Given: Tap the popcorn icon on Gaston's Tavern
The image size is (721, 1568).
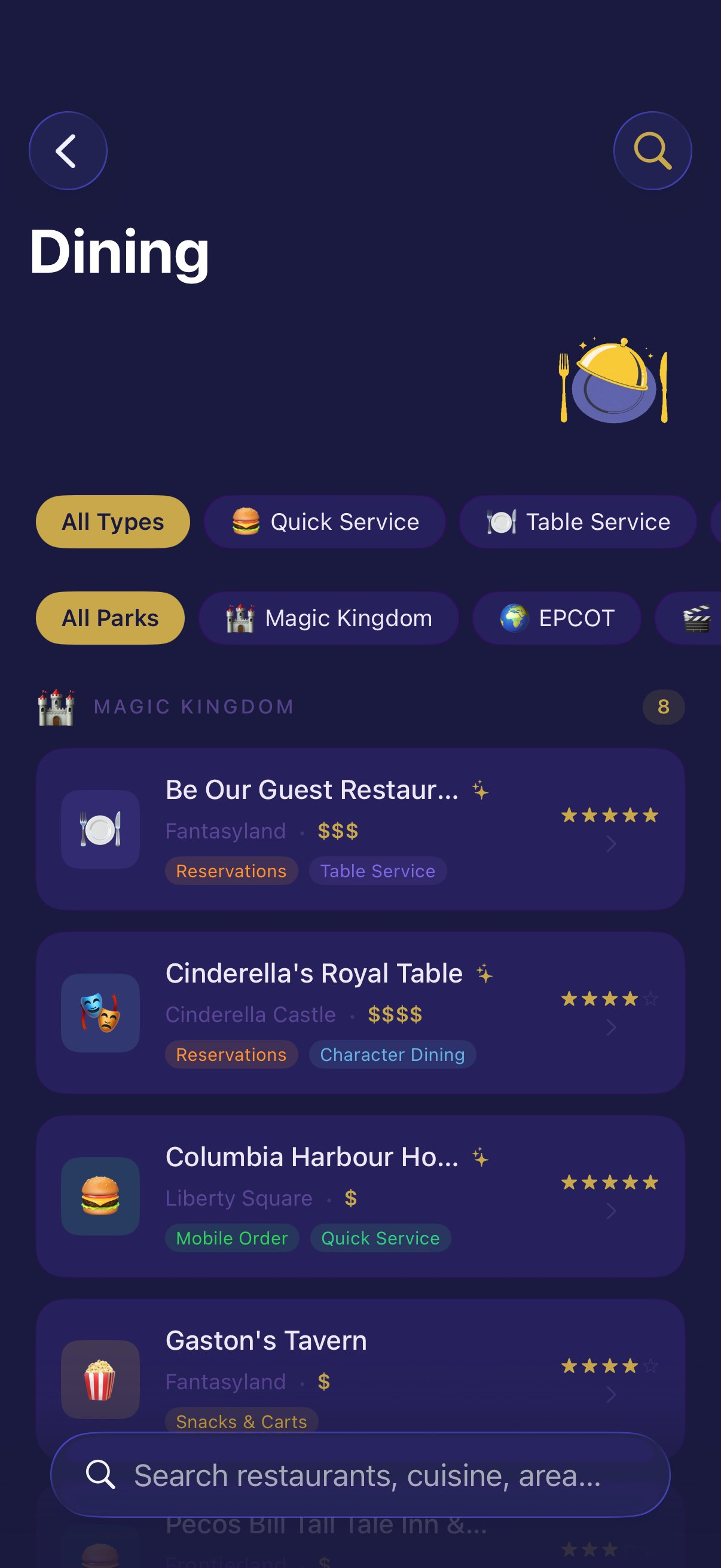Looking at the screenshot, I should click(x=100, y=1378).
